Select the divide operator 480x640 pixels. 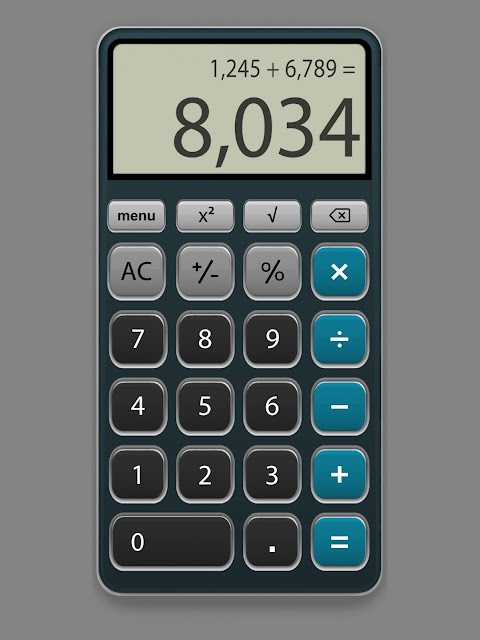[340, 339]
